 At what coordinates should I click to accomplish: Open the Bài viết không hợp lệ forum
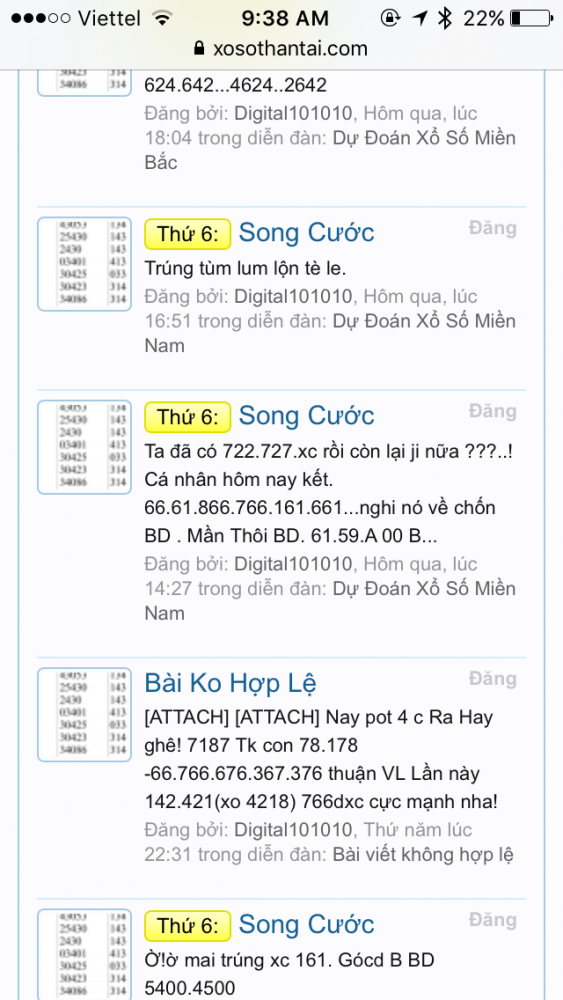click(x=423, y=855)
